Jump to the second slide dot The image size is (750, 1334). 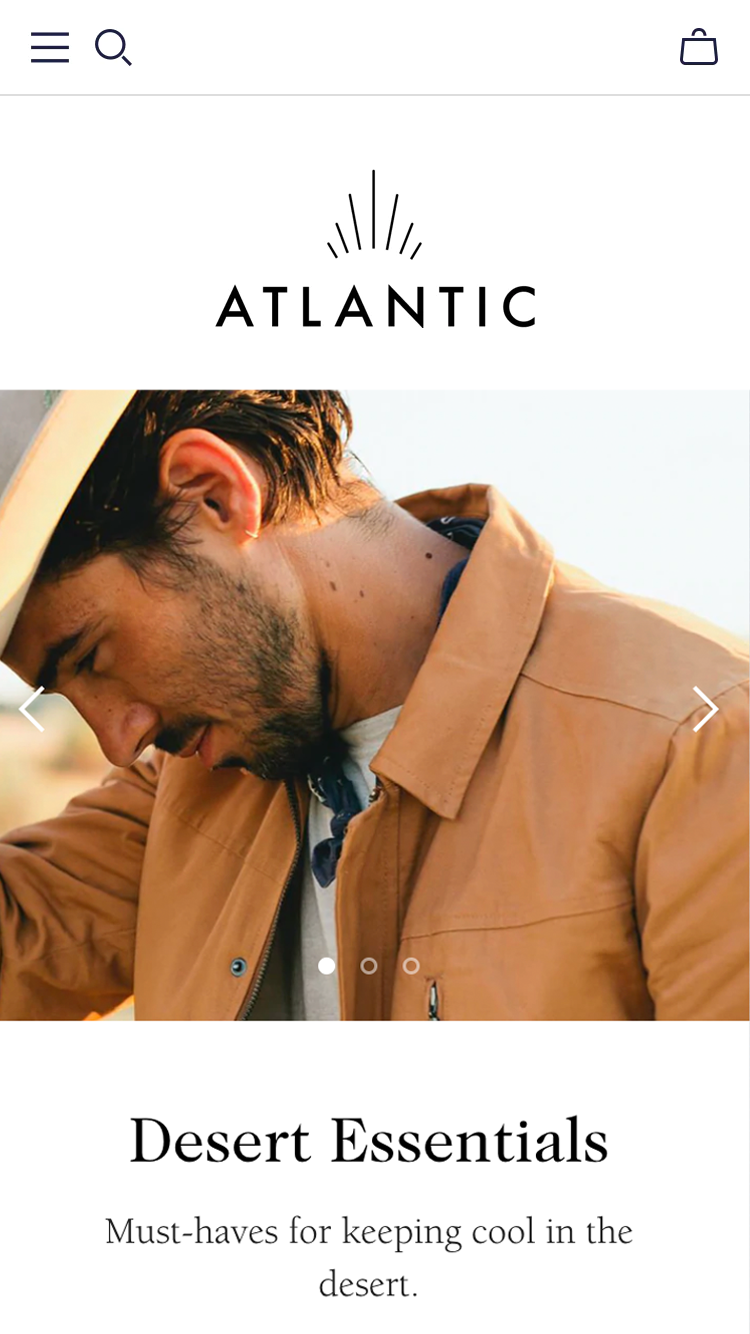(x=369, y=966)
